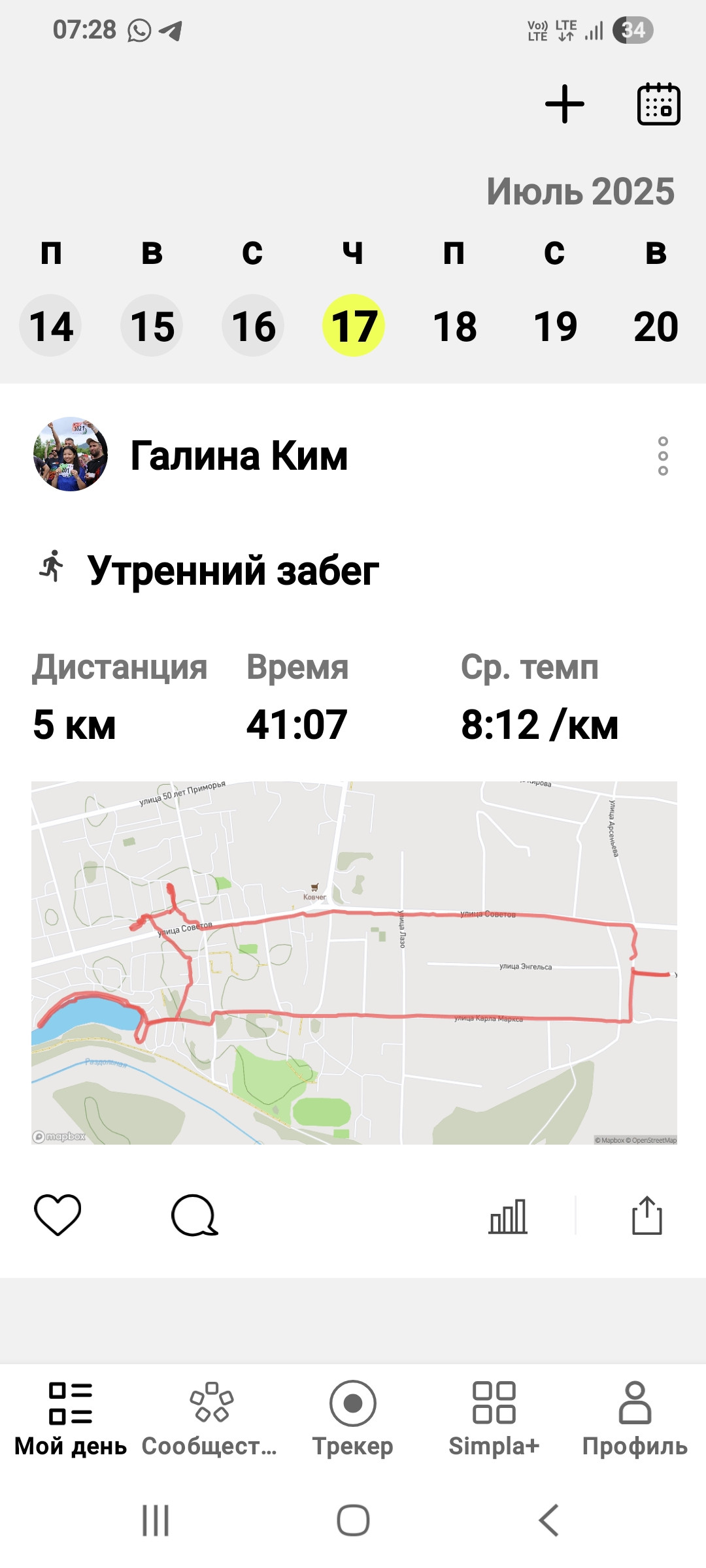Open the three-dot menu on the workout card
The width and height of the screenshot is (706, 1568).
click(x=663, y=456)
